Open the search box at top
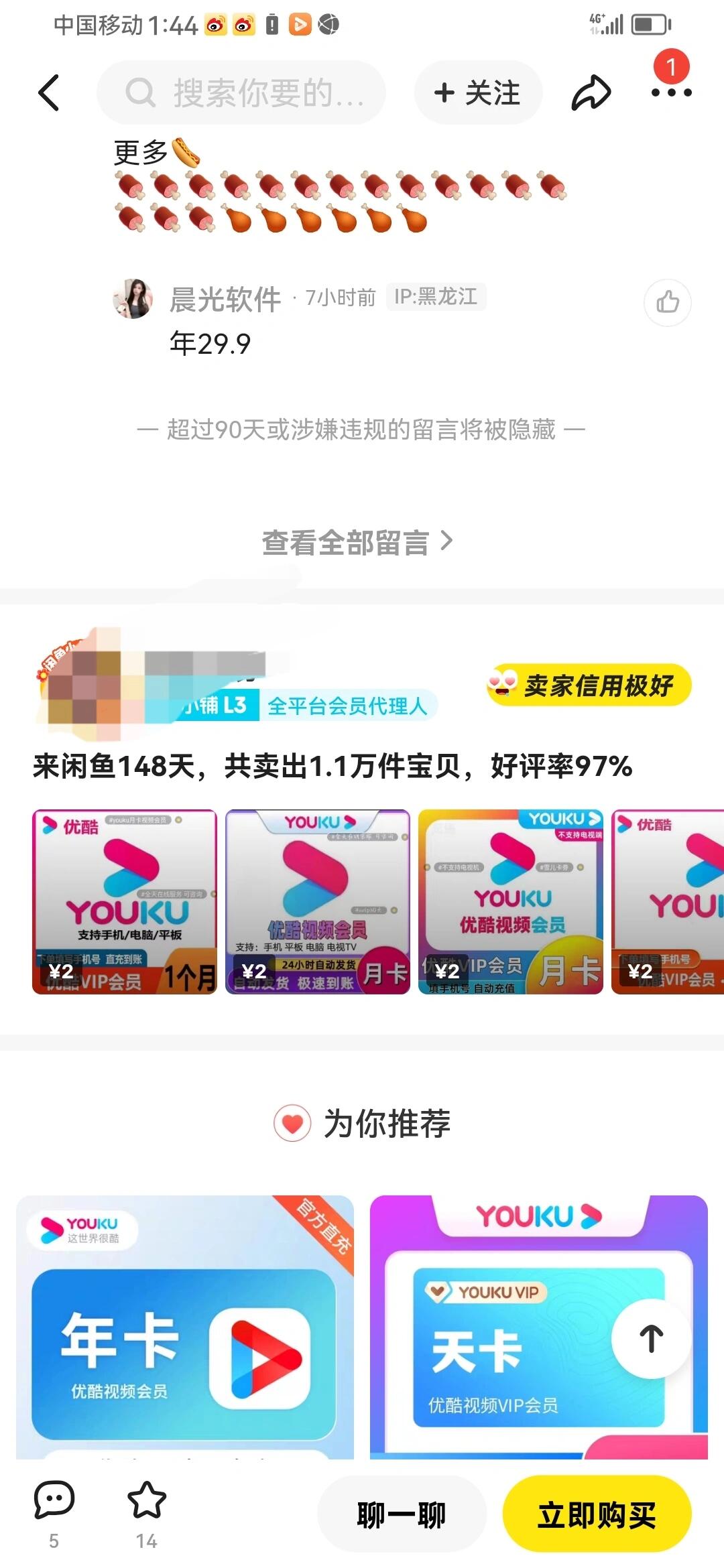This screenshot has height=1568, width=724. pos(241,92)
